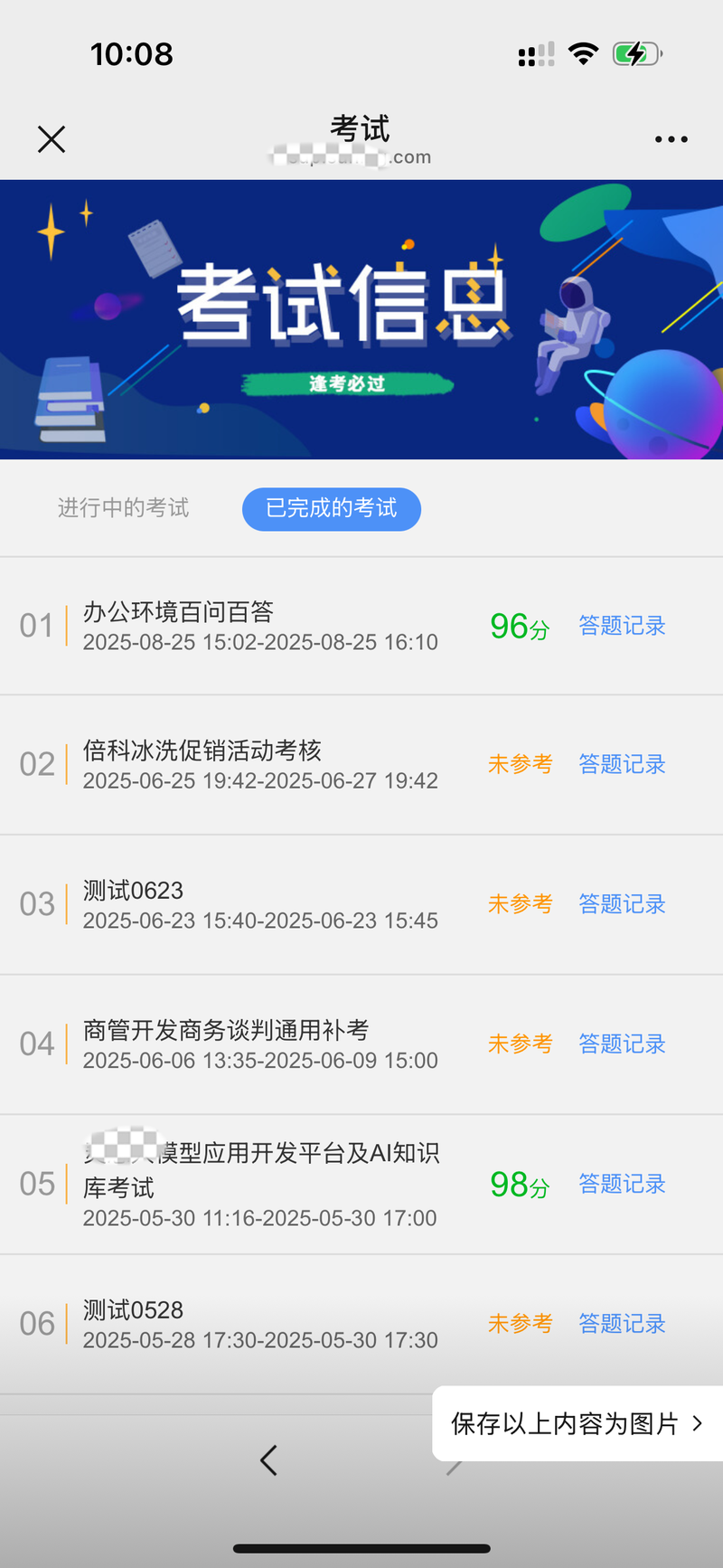Tap 保存以上内容为图片 to save as image
The image size is (723, 1568).
coord(577,1423)
